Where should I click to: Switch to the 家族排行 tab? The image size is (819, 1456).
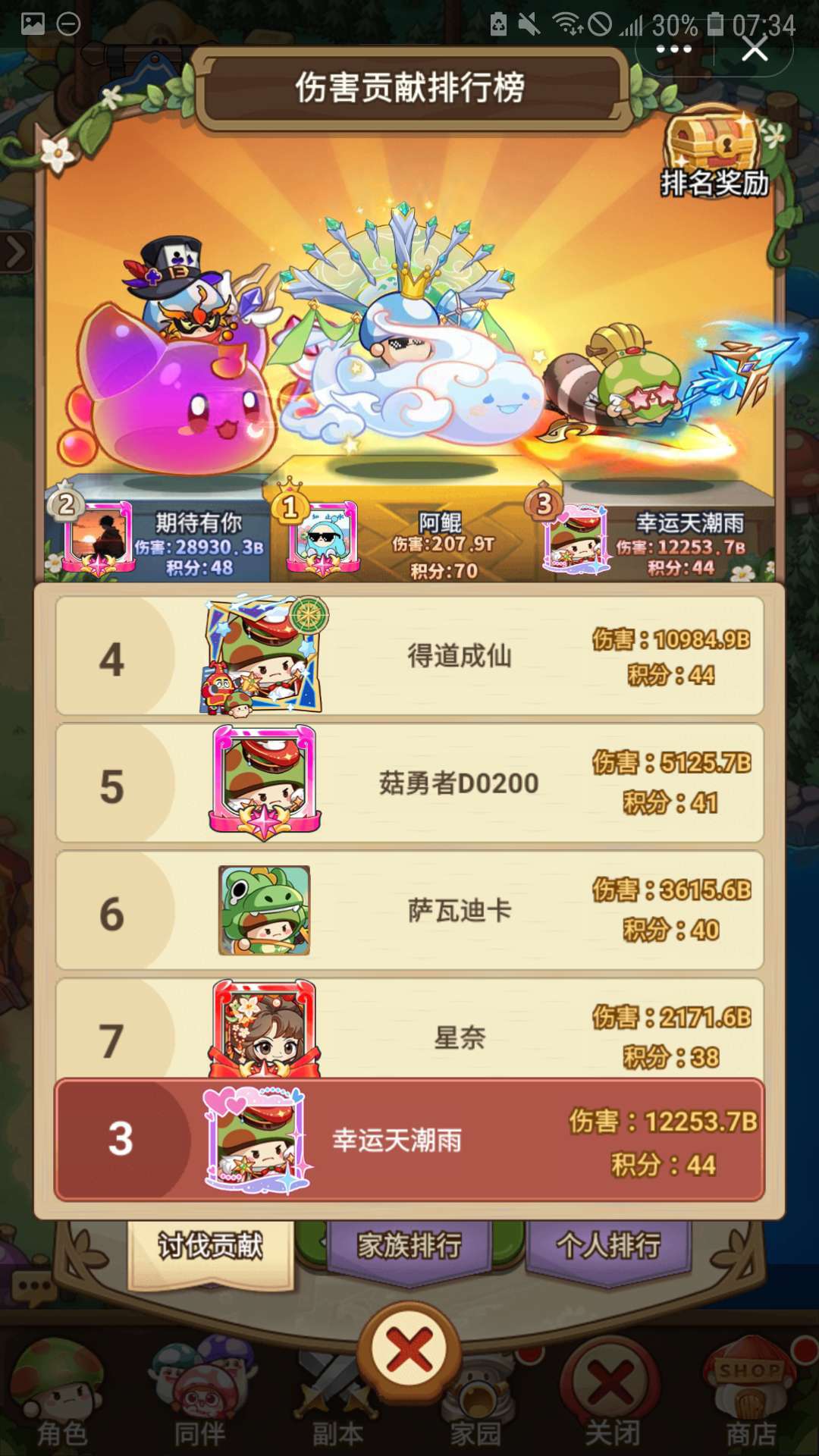(x=409, y=1246)
